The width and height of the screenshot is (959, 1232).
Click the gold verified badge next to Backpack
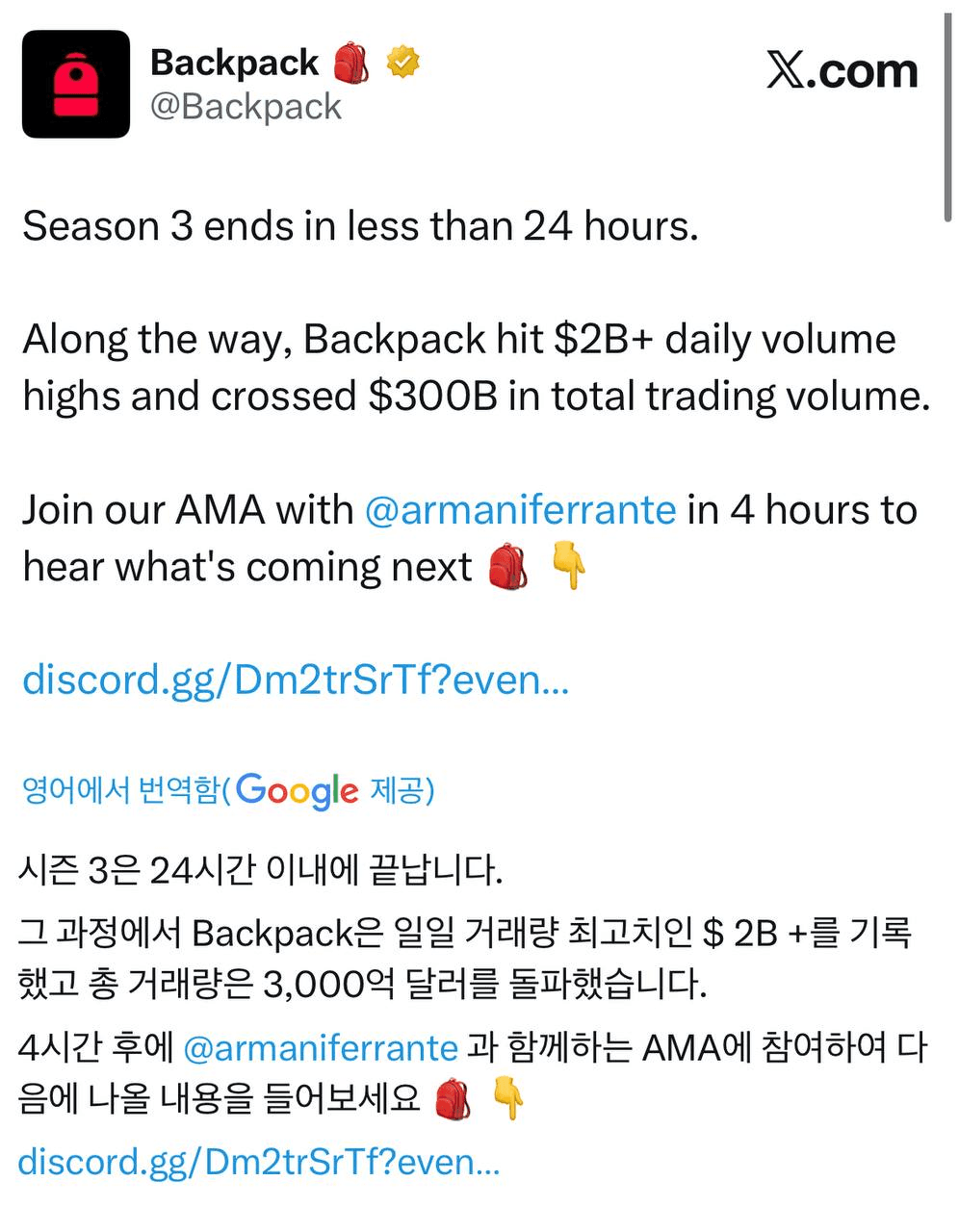[x=402, y=60]
